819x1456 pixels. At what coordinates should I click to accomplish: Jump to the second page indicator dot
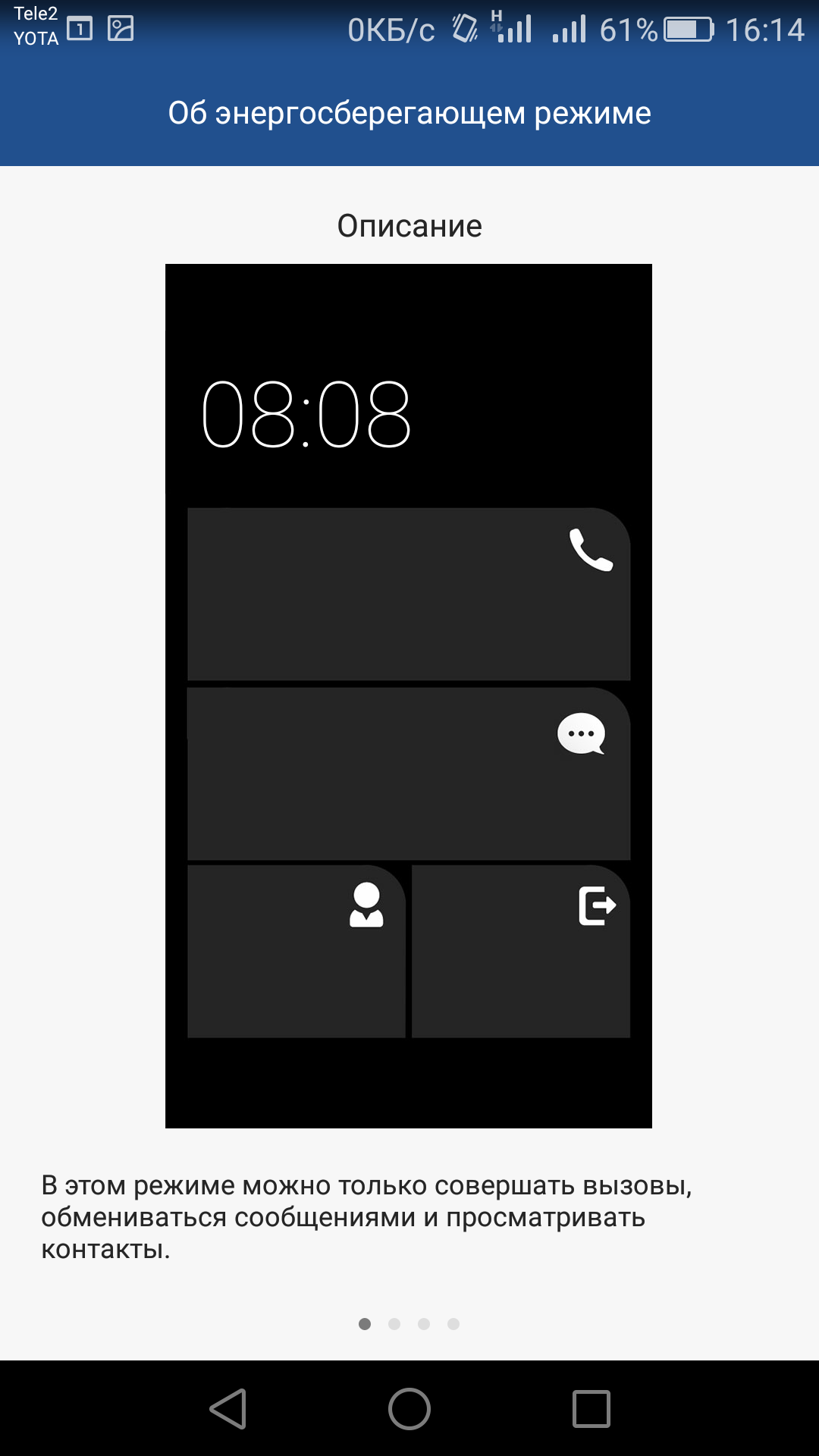click(x=394, y=1324)
